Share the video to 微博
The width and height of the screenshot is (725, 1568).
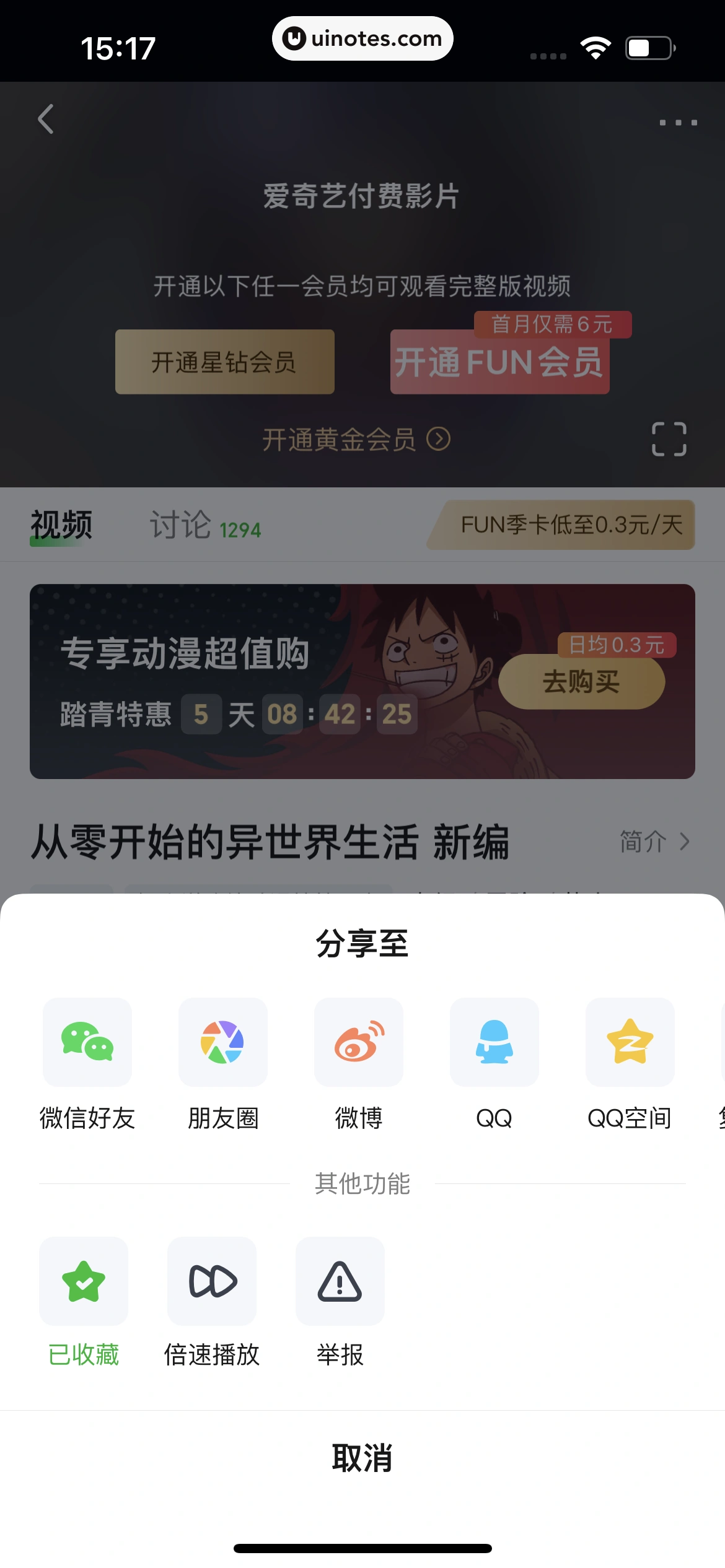(x=359, y=1042)
